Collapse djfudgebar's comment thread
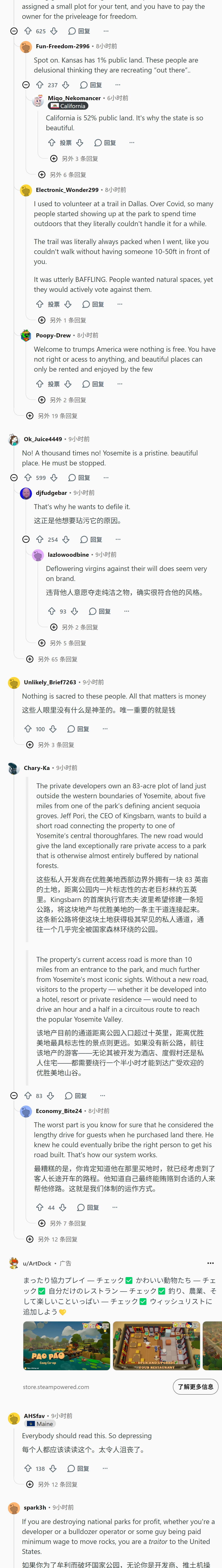222x1568 pixels. click(x=26, y=539)
